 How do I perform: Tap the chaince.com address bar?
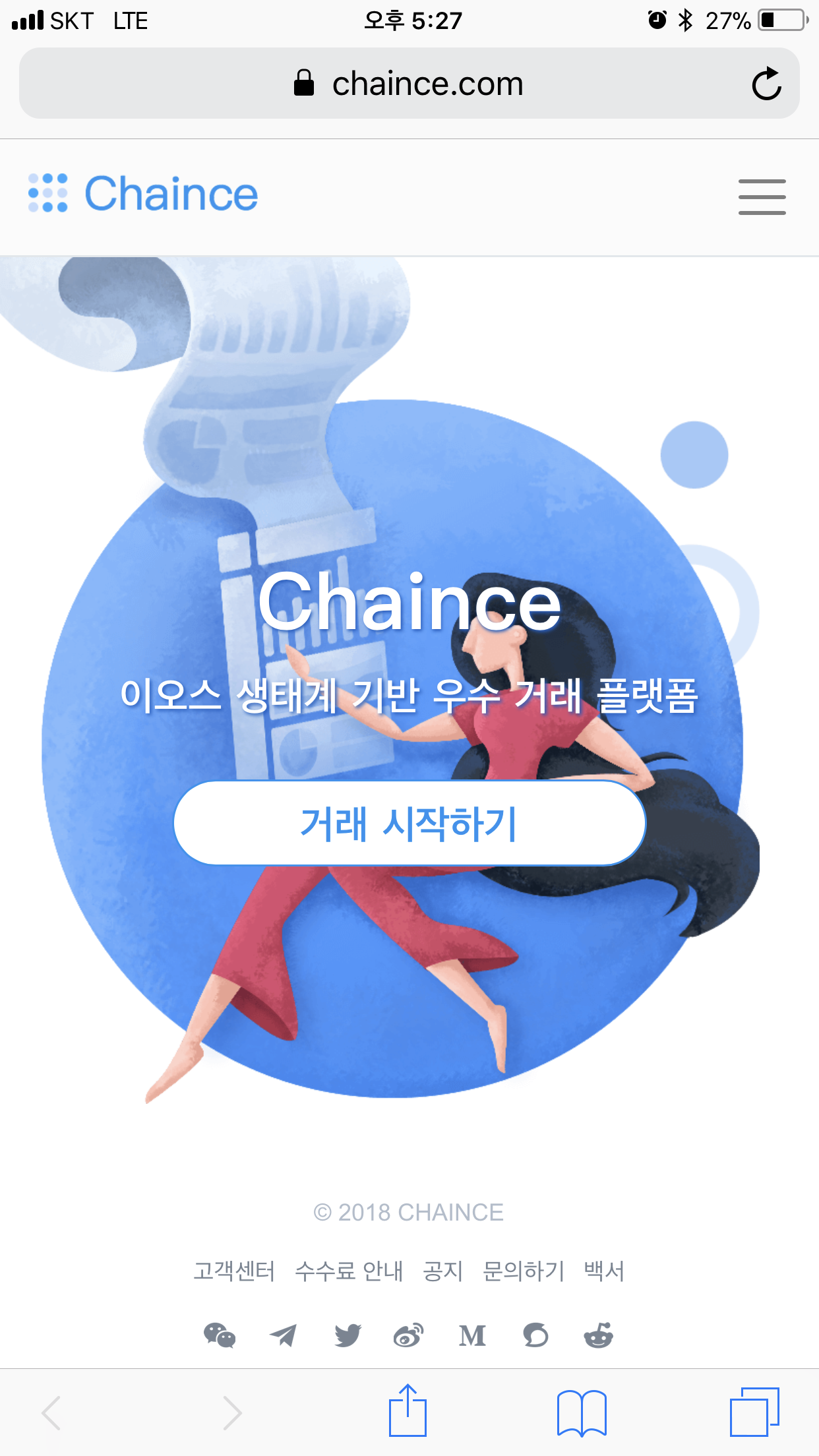409,84
